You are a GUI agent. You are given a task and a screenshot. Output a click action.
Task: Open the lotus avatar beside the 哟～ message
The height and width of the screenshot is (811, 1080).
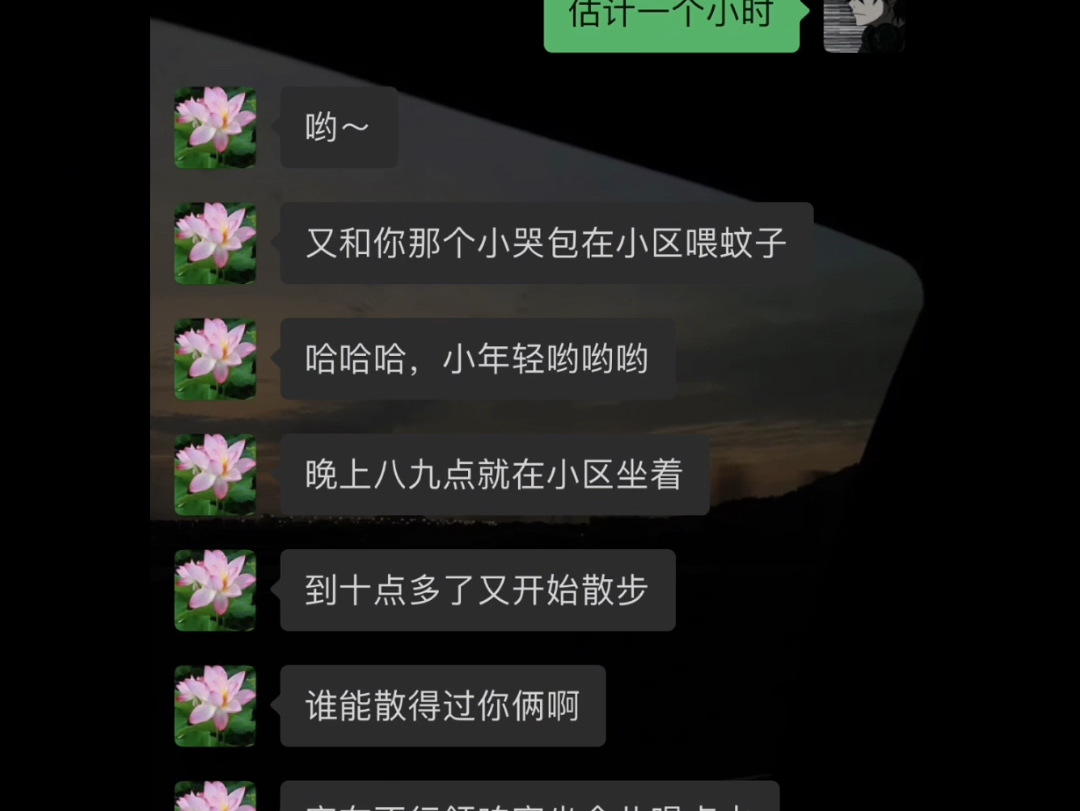click(x=215, y=127)
